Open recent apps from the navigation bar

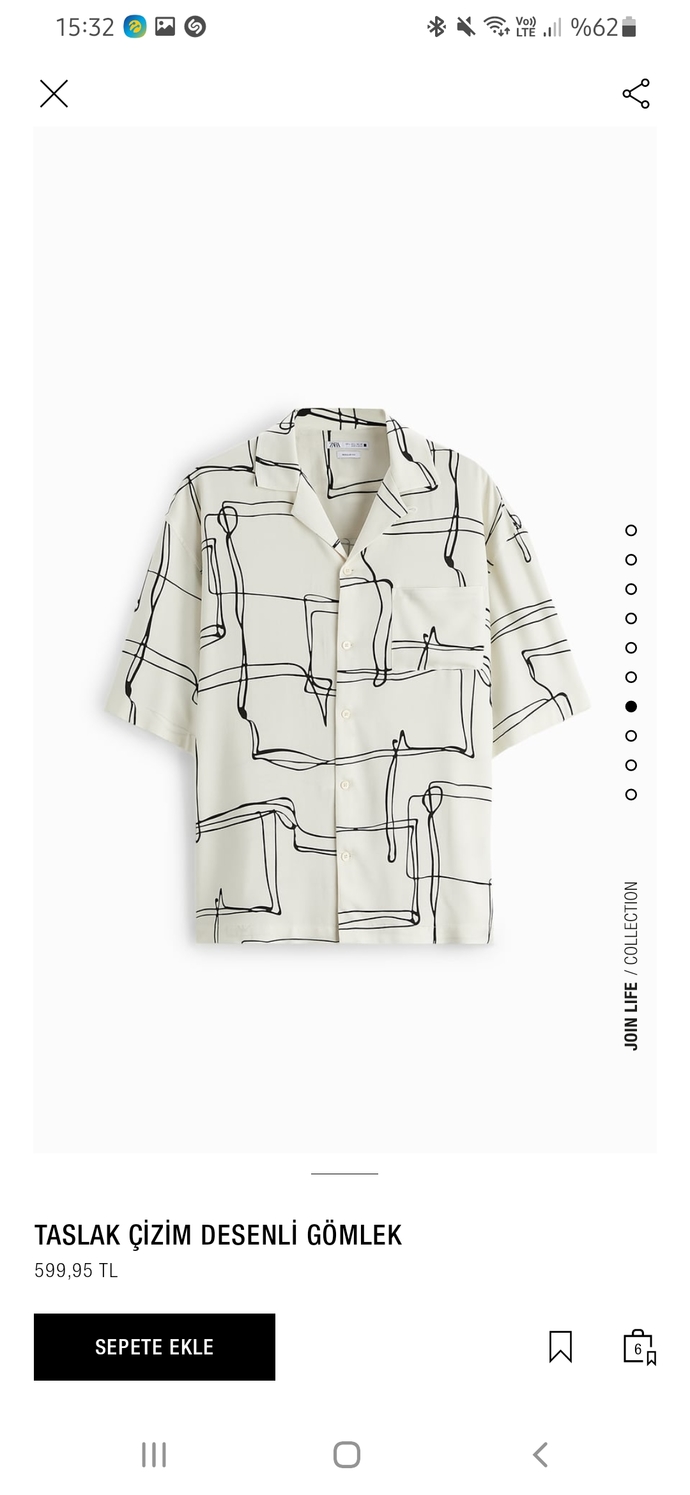coord(154,1454)
